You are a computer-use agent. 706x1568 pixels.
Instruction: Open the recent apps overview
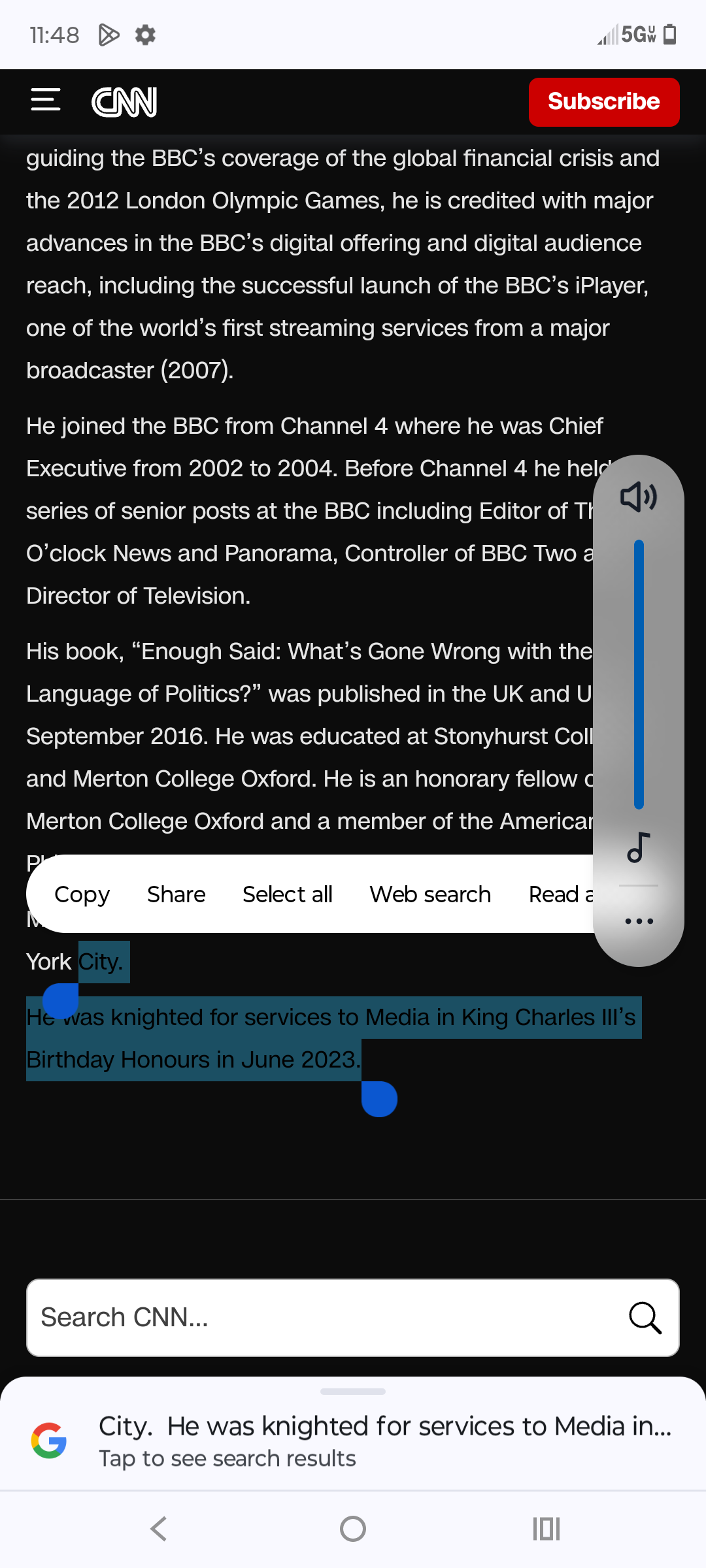pos(546,1529)
